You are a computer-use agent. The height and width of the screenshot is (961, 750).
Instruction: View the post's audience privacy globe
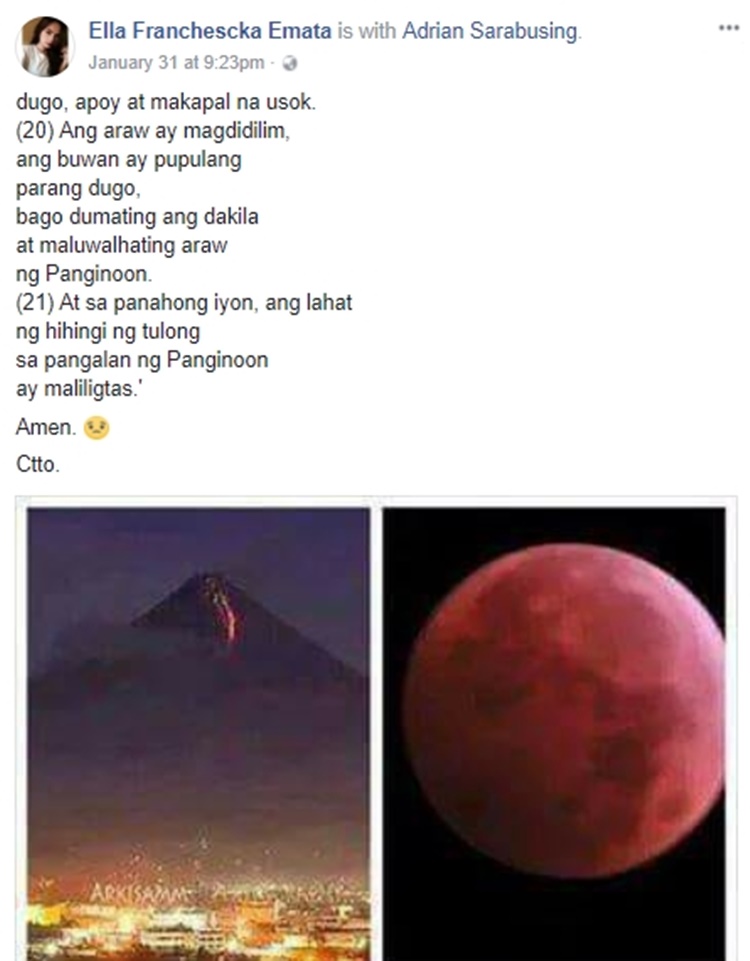tap(290, 63)
